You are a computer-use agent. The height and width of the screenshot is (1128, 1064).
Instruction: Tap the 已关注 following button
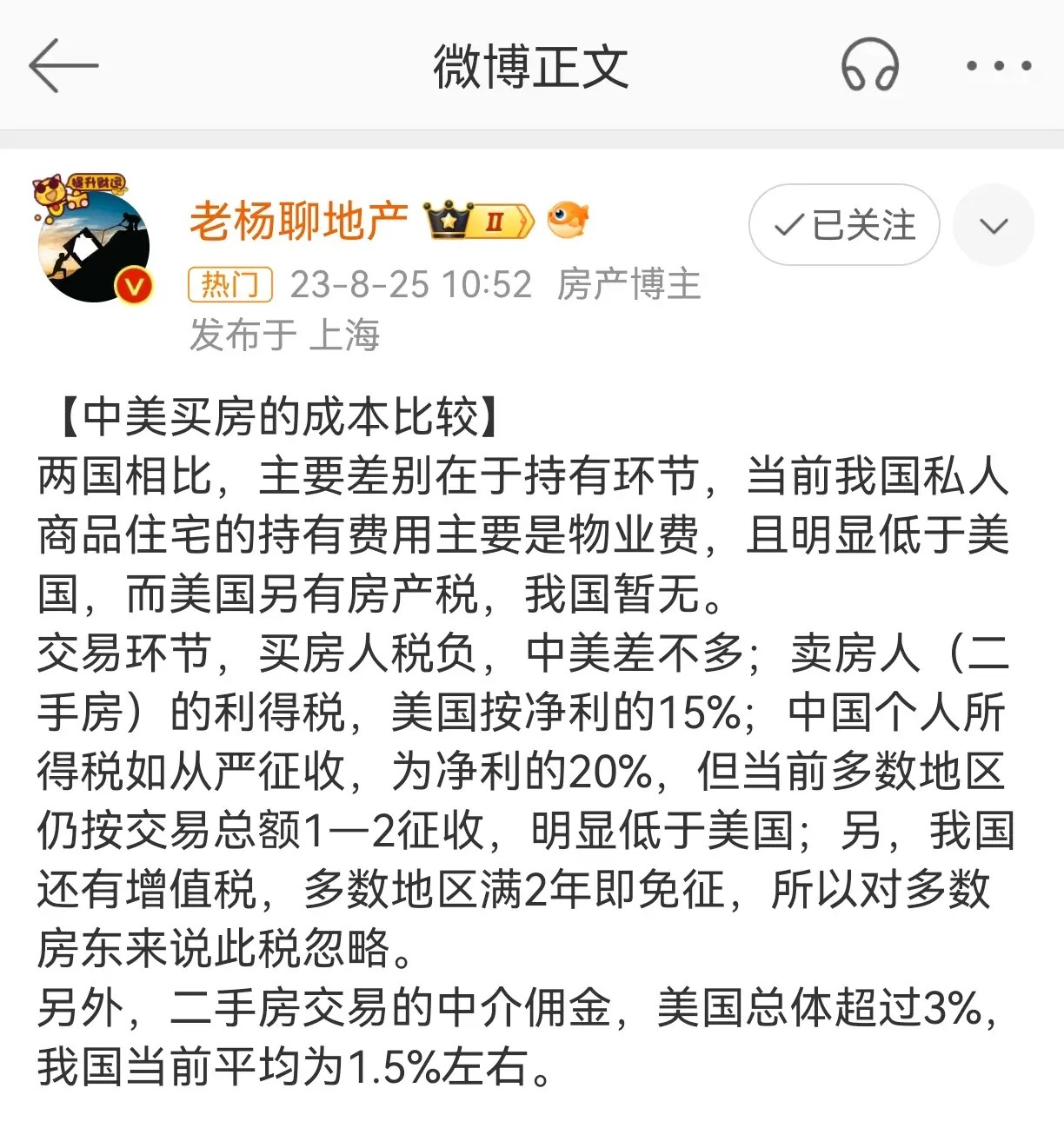click(x=843, y=225)
